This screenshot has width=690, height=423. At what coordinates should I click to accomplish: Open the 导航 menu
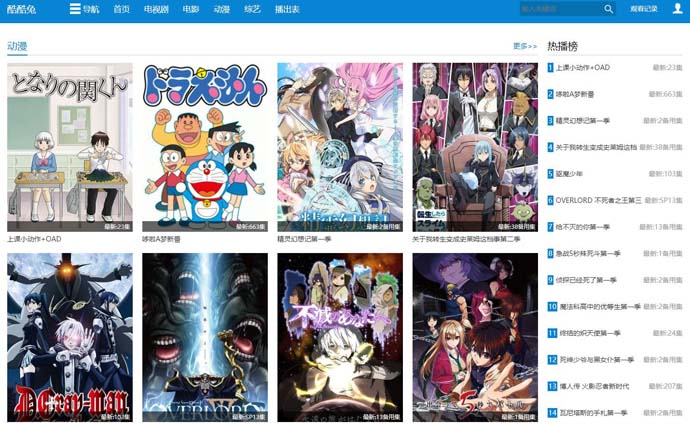[85, 9]
